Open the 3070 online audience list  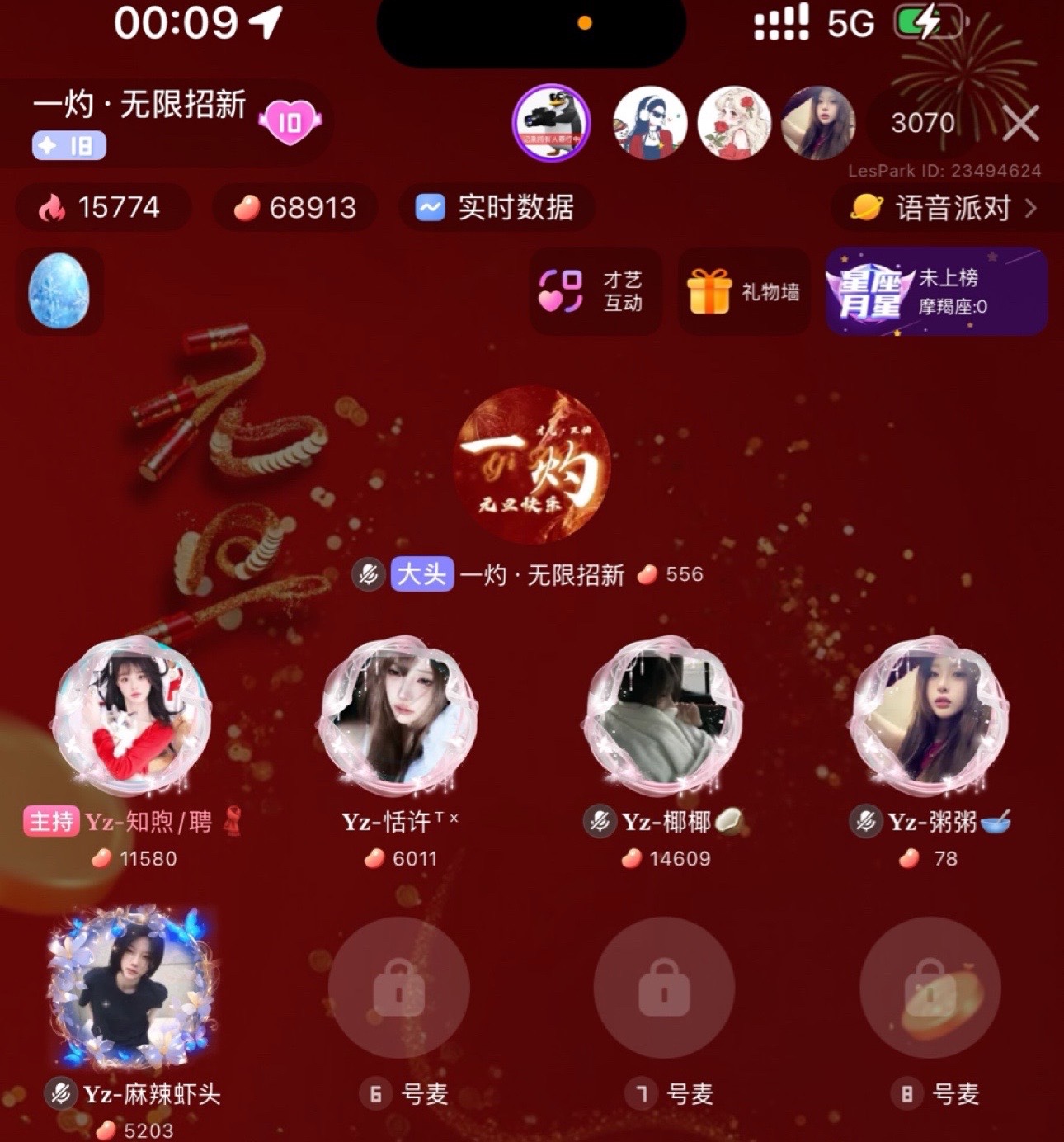click(x=922, y=124)
